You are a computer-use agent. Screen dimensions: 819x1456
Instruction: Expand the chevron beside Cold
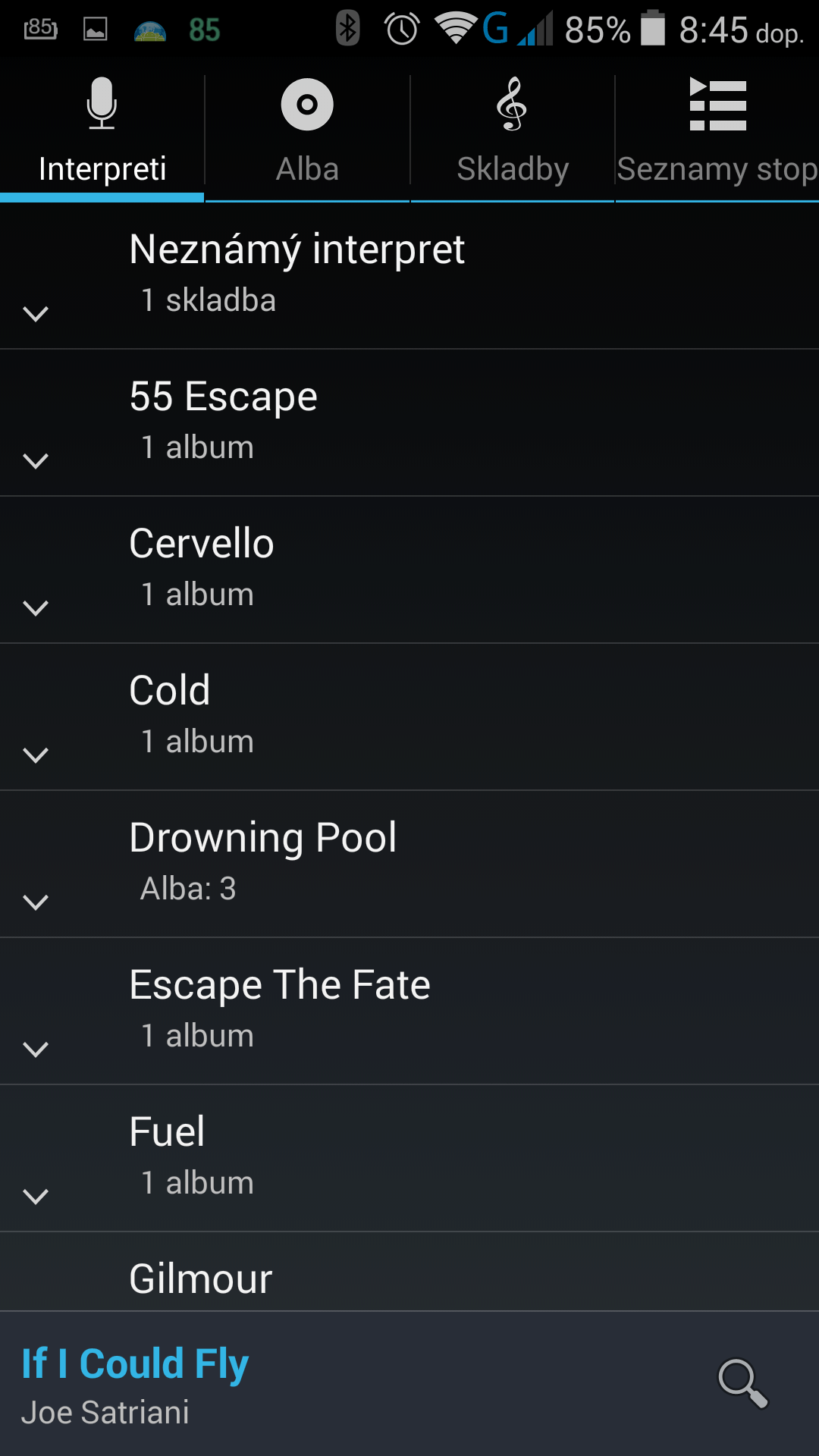pos(36,755)
